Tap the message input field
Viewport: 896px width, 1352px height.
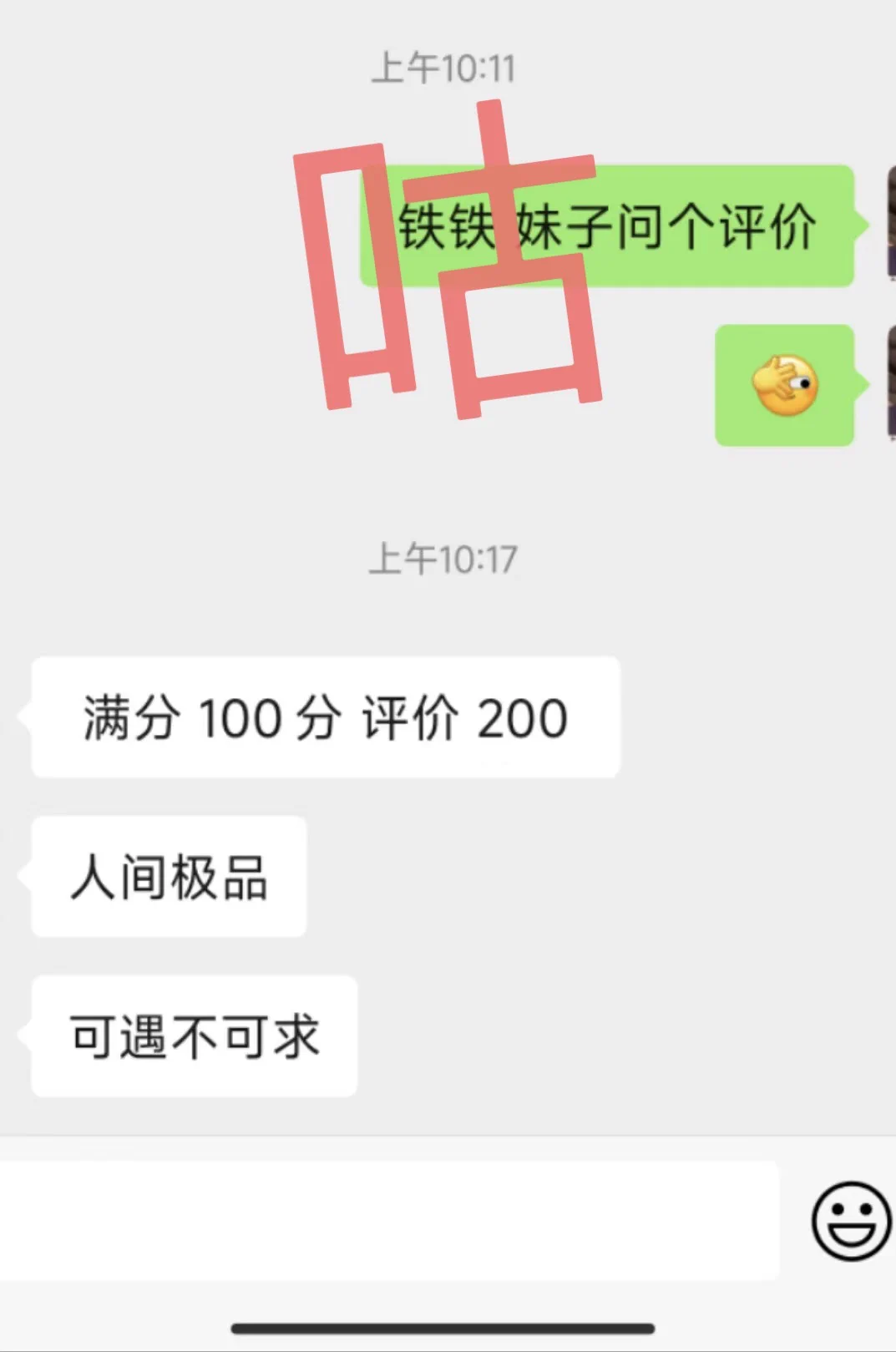(x=388, y=1220)
